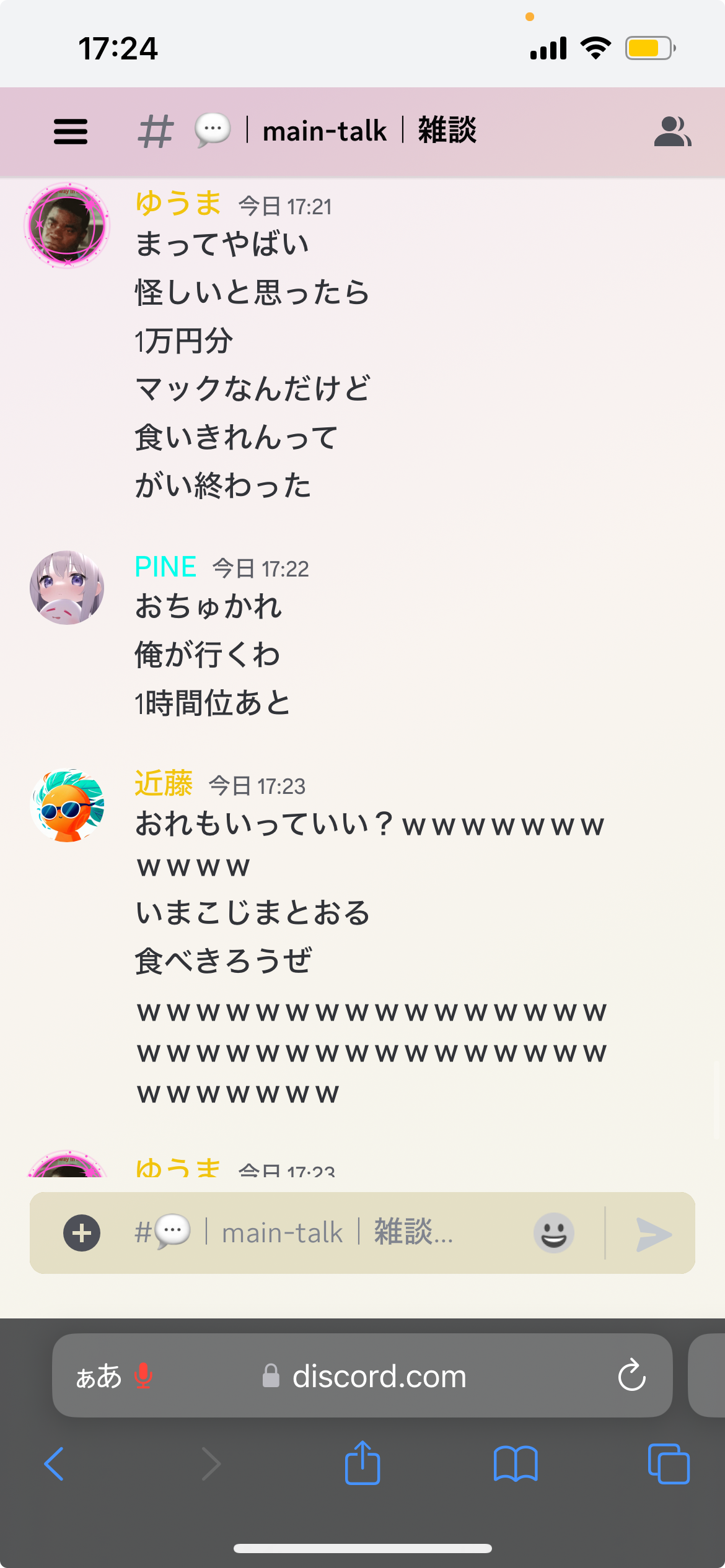Open the hamburger drawer menu
Image resolution: width=725 pixels, height=1568 pixels.
click(x=71, y=131)
